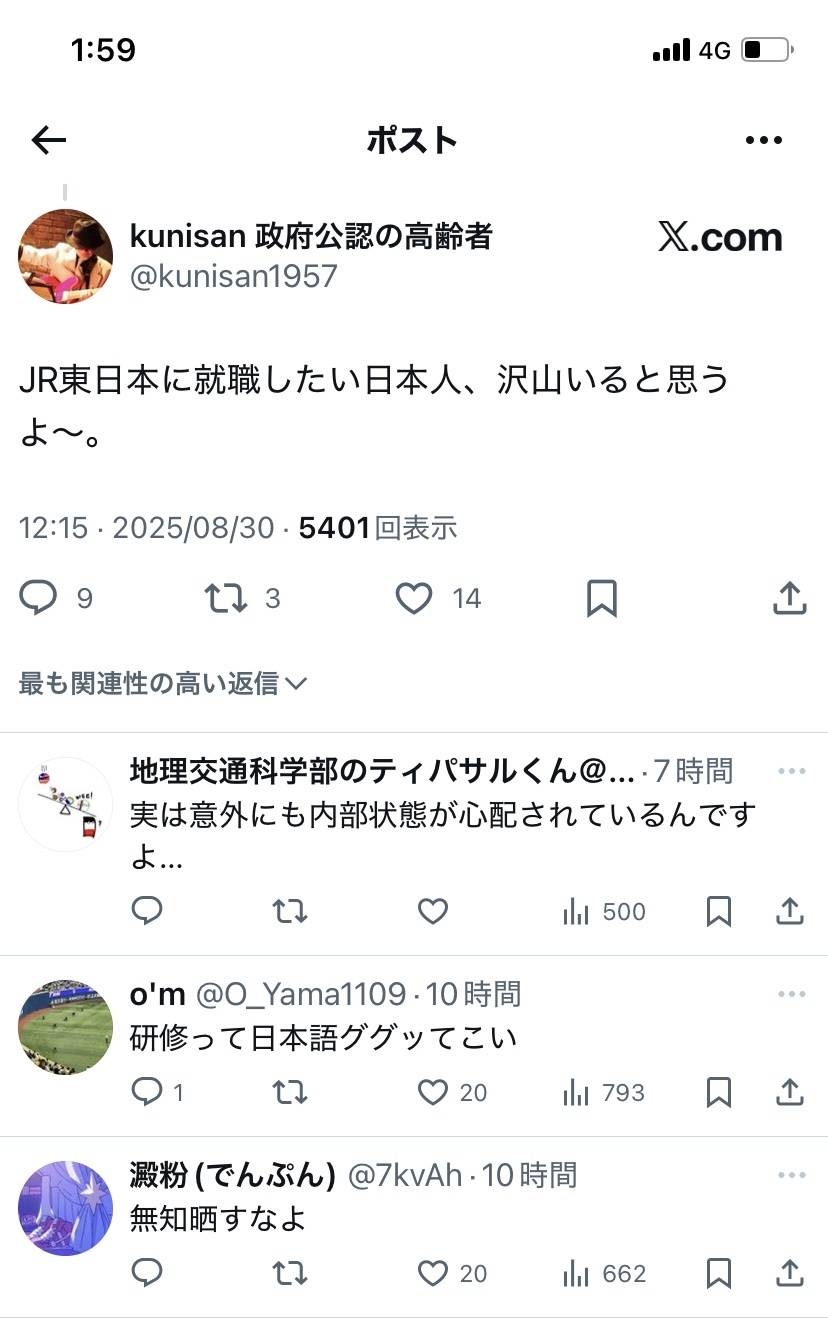Bookmark o'm's reply
Viewport: 828px width, 1324px height.
click(718, 1092)
